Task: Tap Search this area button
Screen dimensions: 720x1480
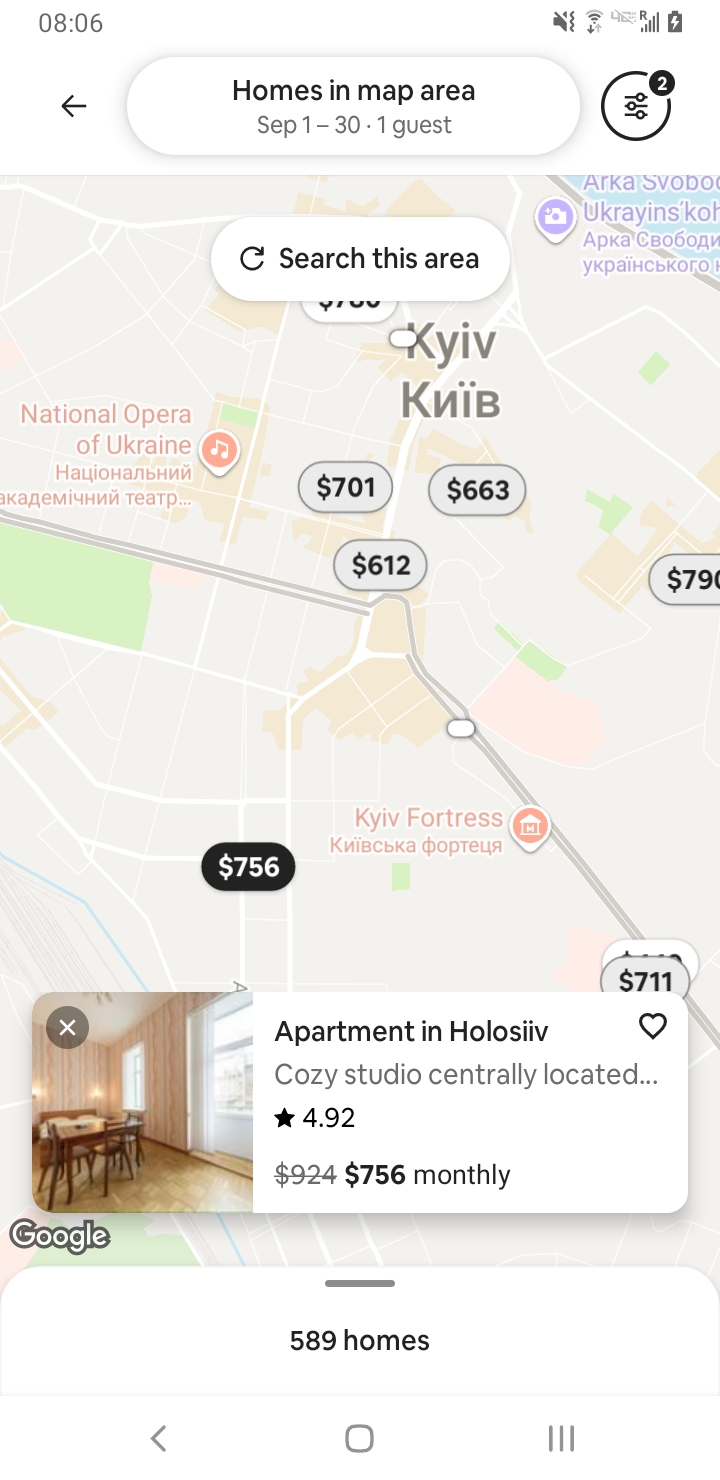Action: (360, 259)
